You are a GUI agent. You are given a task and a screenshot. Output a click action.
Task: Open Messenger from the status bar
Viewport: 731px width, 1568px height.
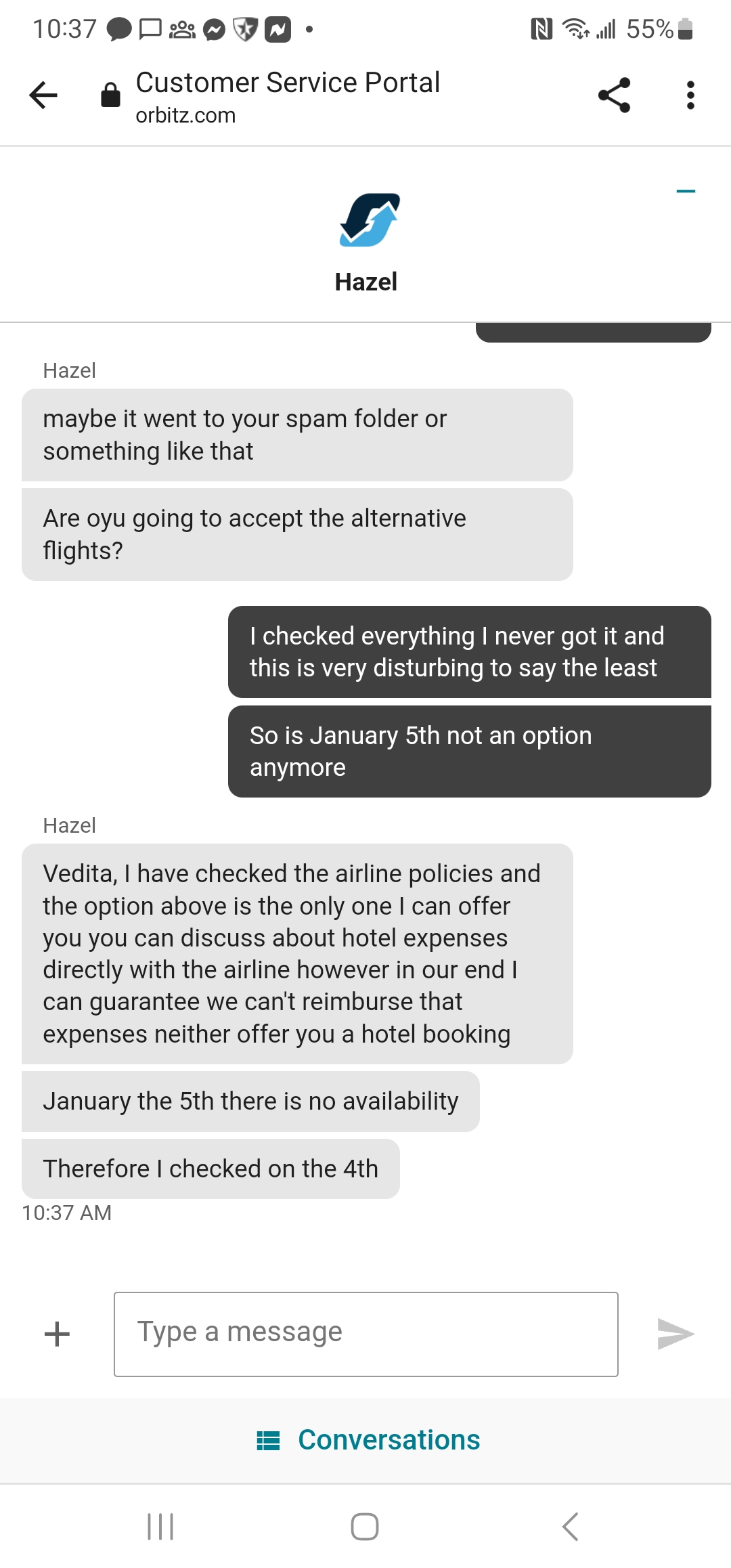point(214,28)
